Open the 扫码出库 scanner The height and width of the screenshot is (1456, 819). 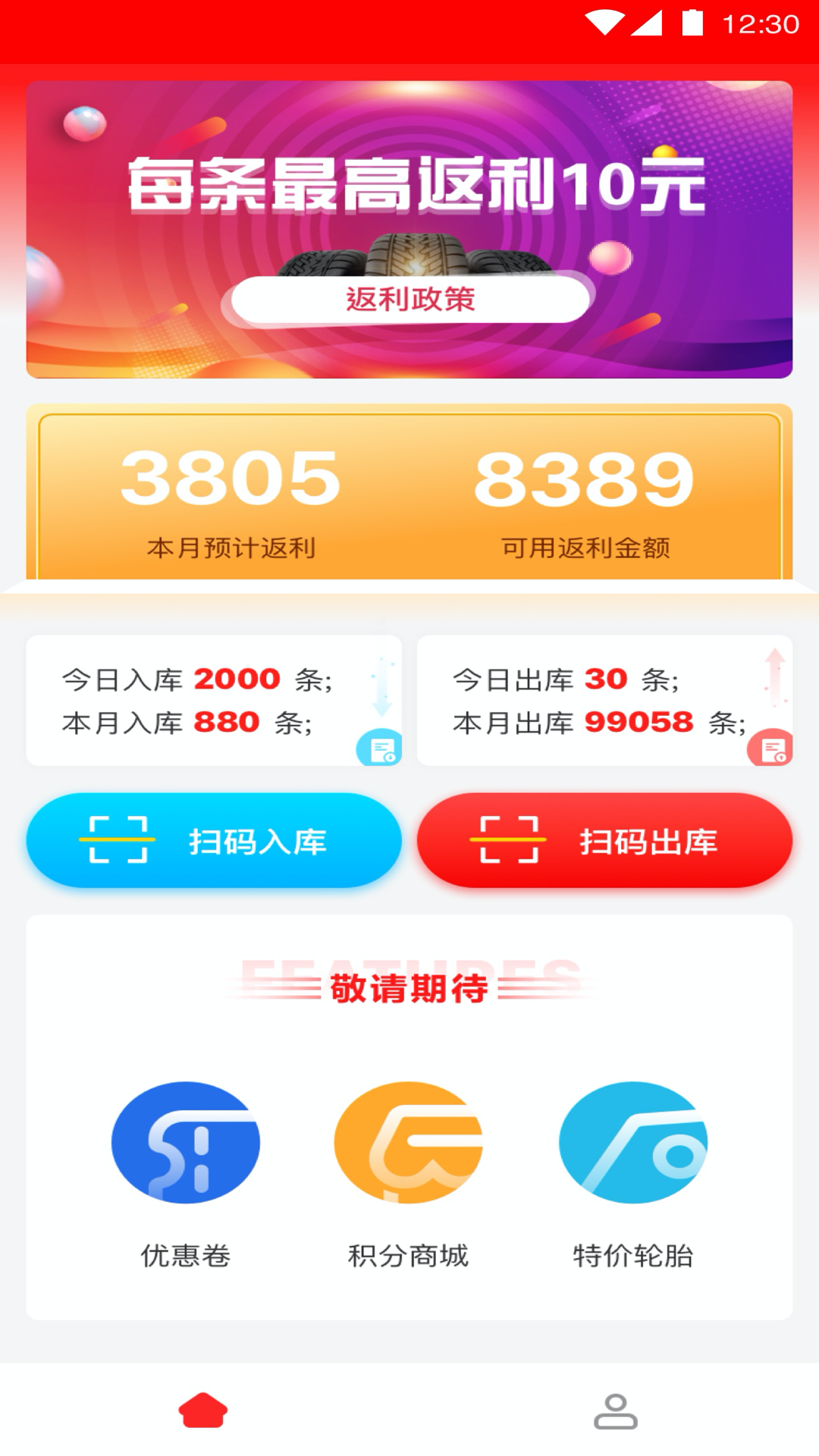click(604, 839)
